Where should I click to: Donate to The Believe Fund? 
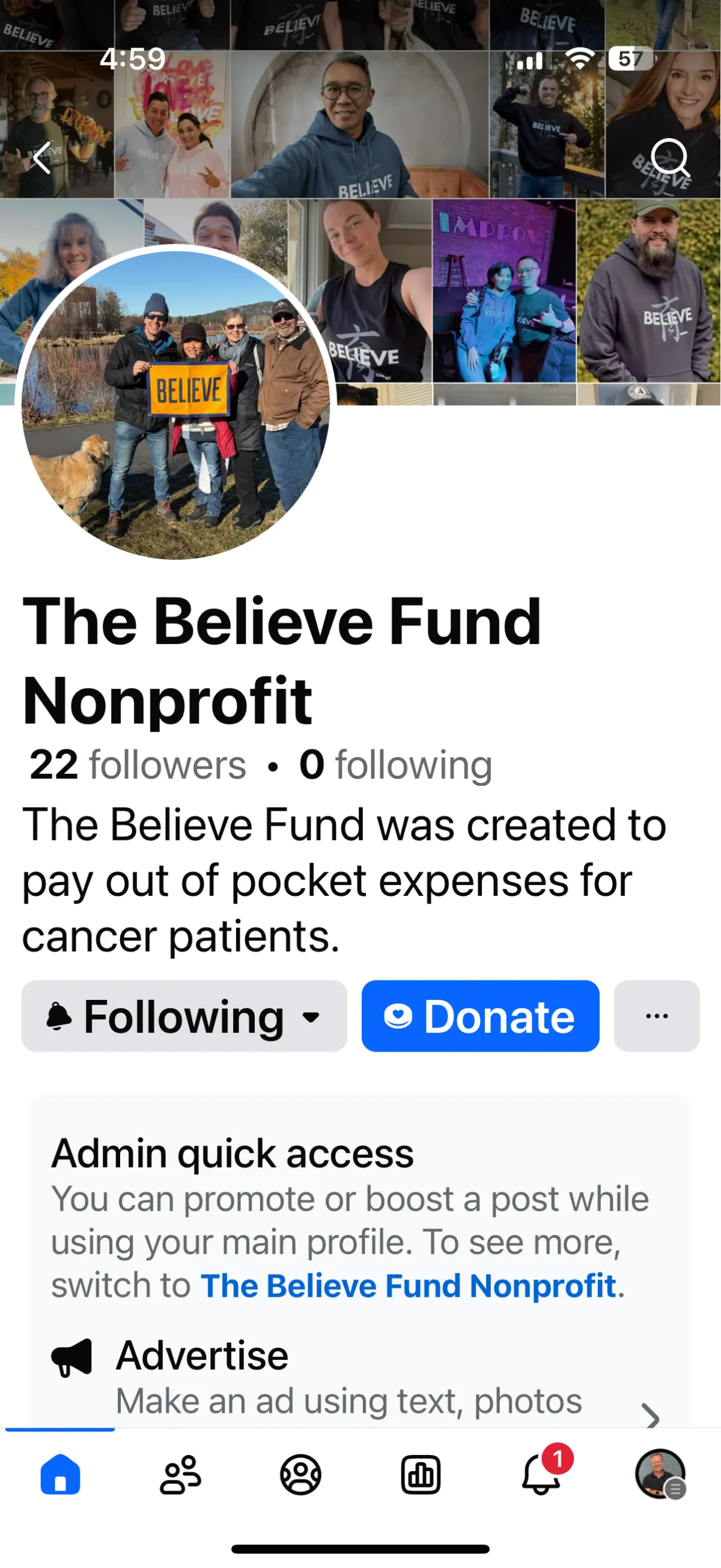[x=480, y=1016]
